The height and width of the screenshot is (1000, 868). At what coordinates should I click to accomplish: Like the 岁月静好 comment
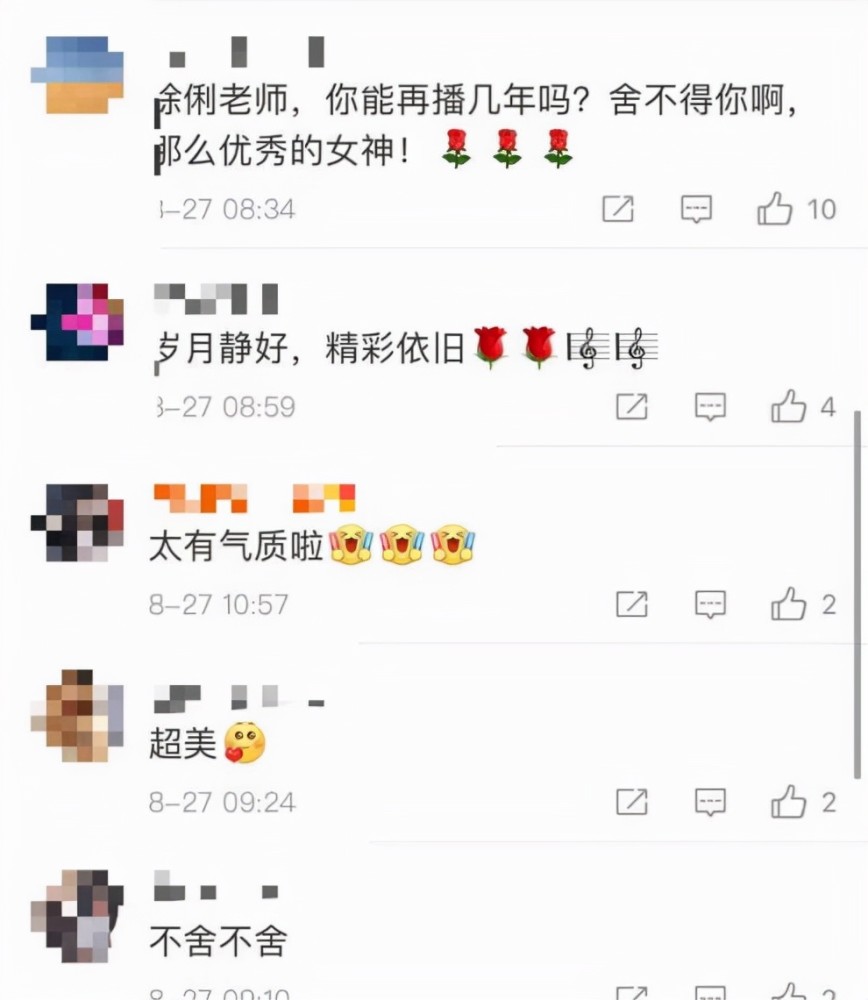click(x=788, y=406)
